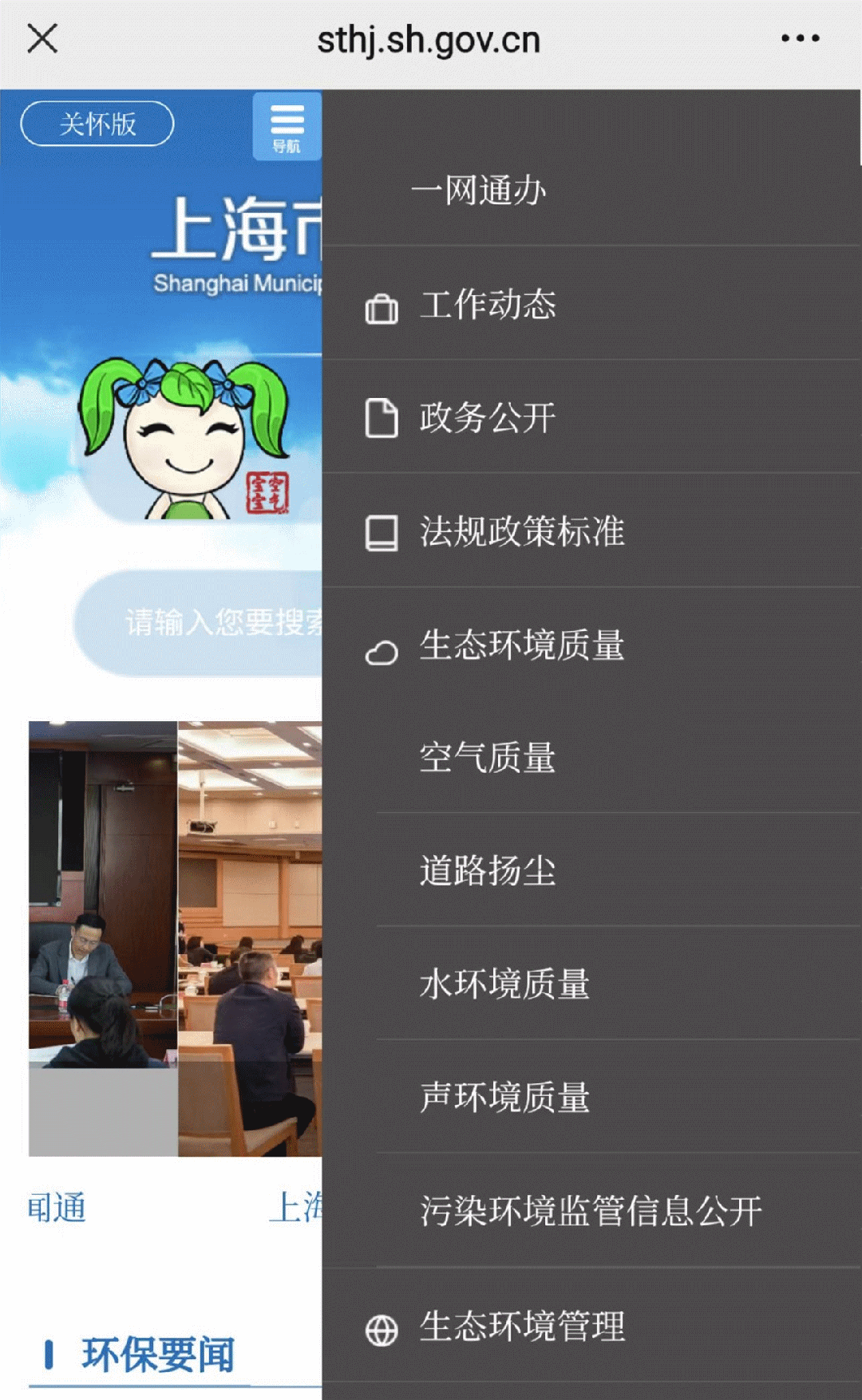Go to 政务公开 section
The image size is (862, 1400).
488,419
